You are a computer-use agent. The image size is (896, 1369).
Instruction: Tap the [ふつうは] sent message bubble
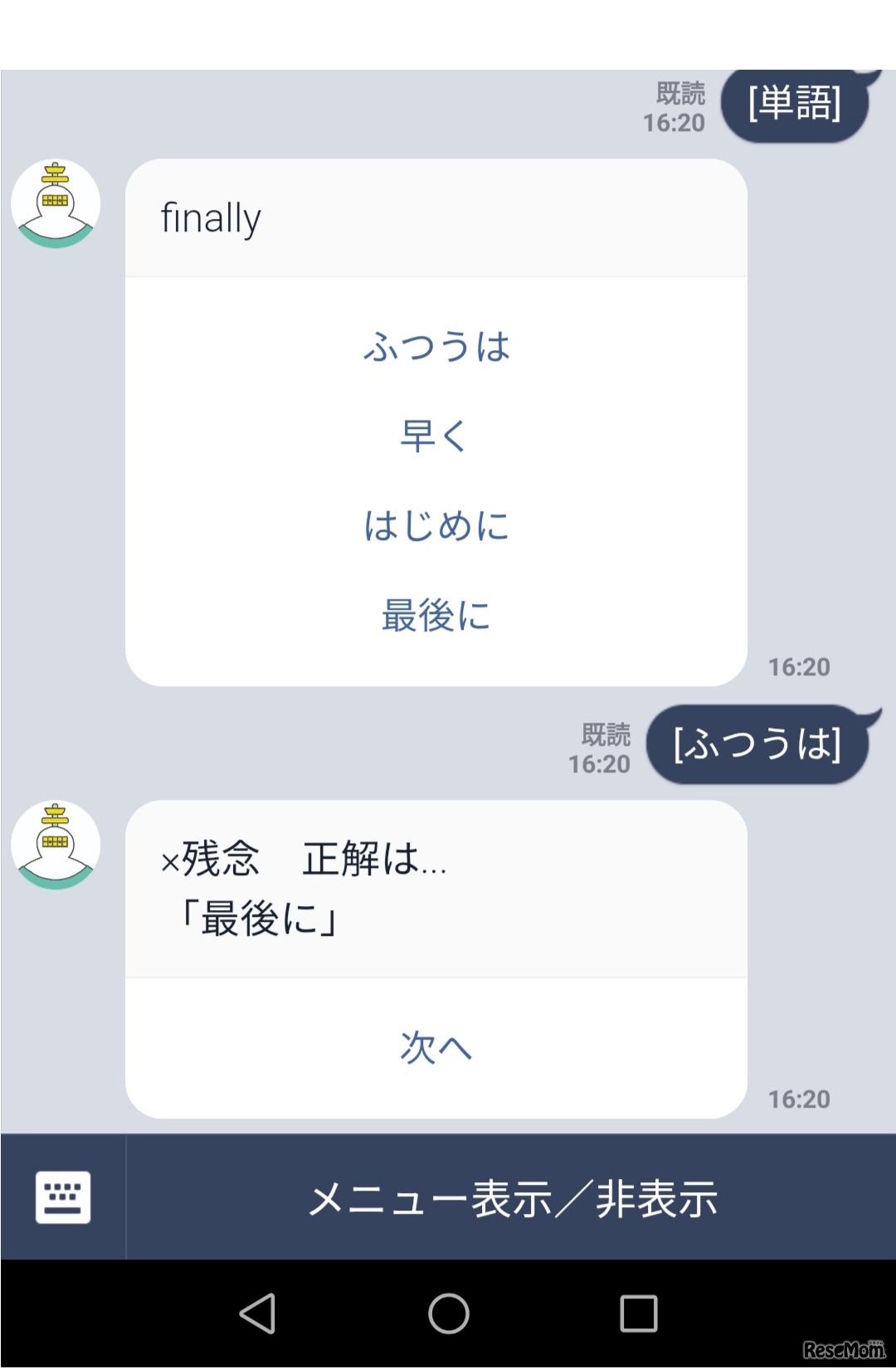tap(757, 745)
